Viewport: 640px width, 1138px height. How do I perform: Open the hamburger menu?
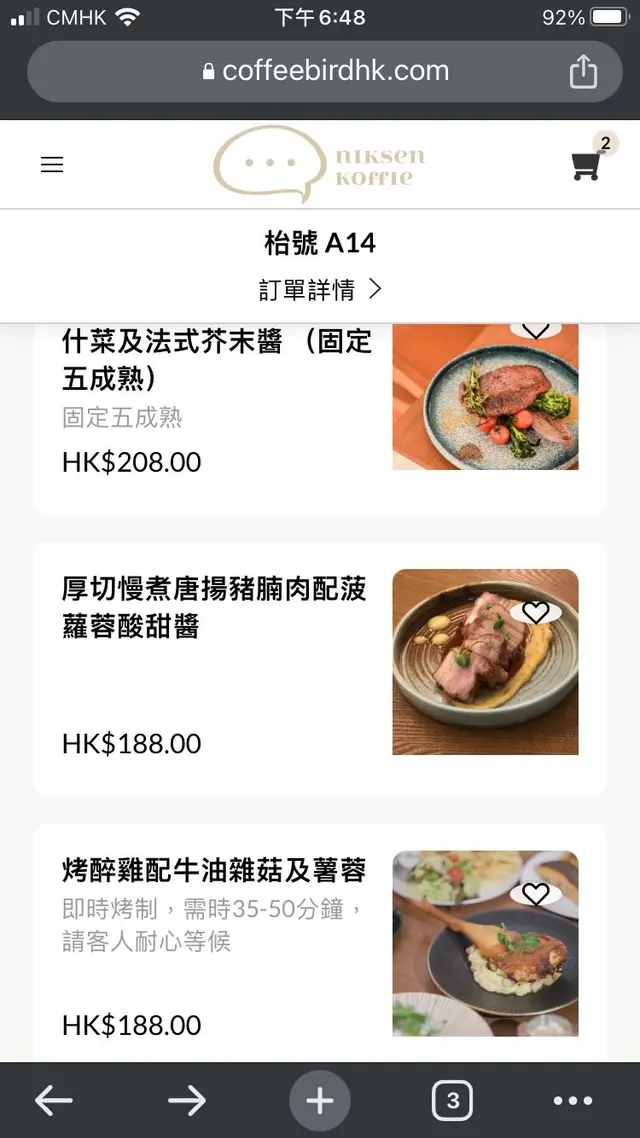click(x=52, y=165)
